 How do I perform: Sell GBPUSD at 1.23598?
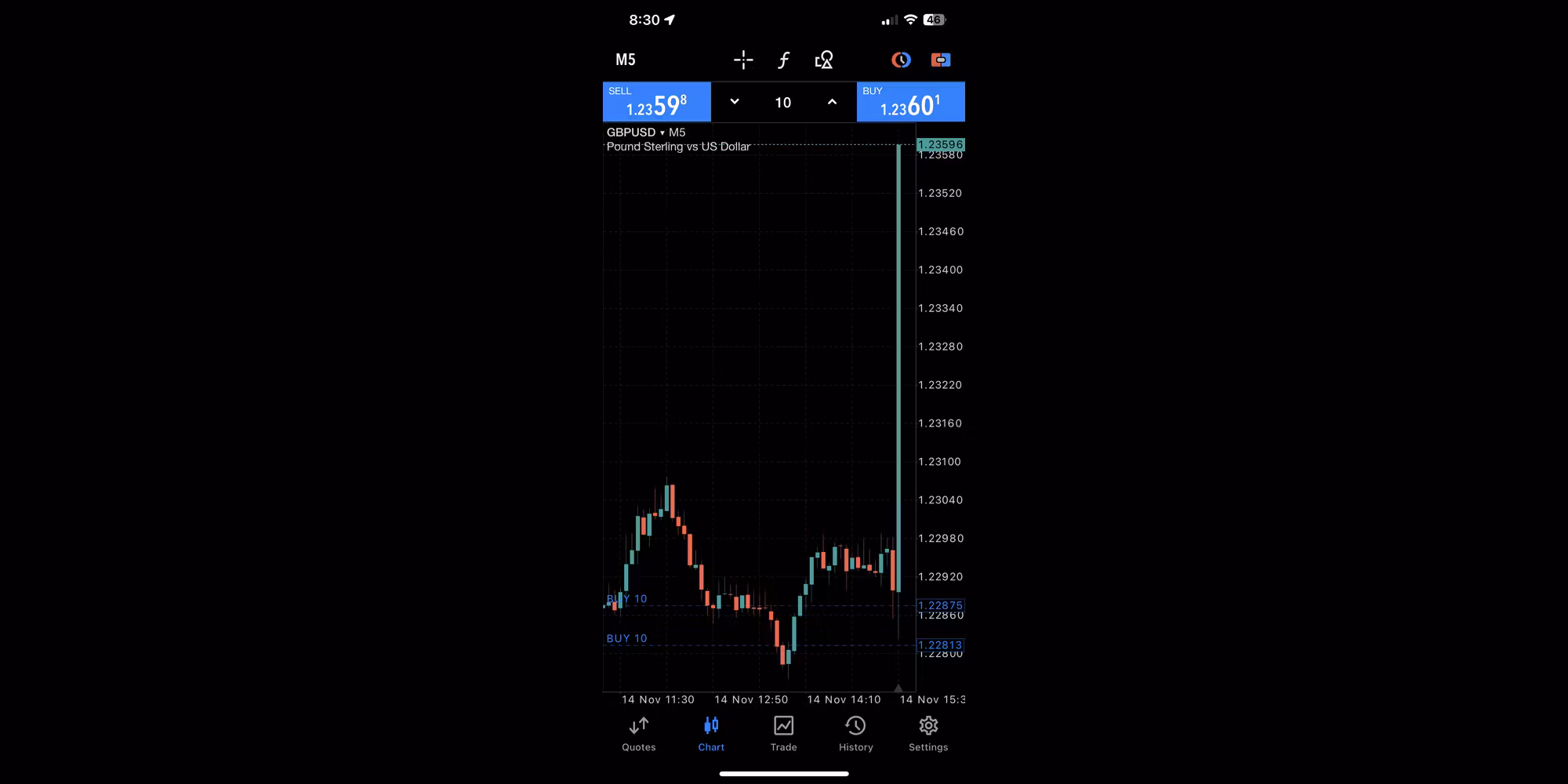pyautogui.click(x=657, y=102)
